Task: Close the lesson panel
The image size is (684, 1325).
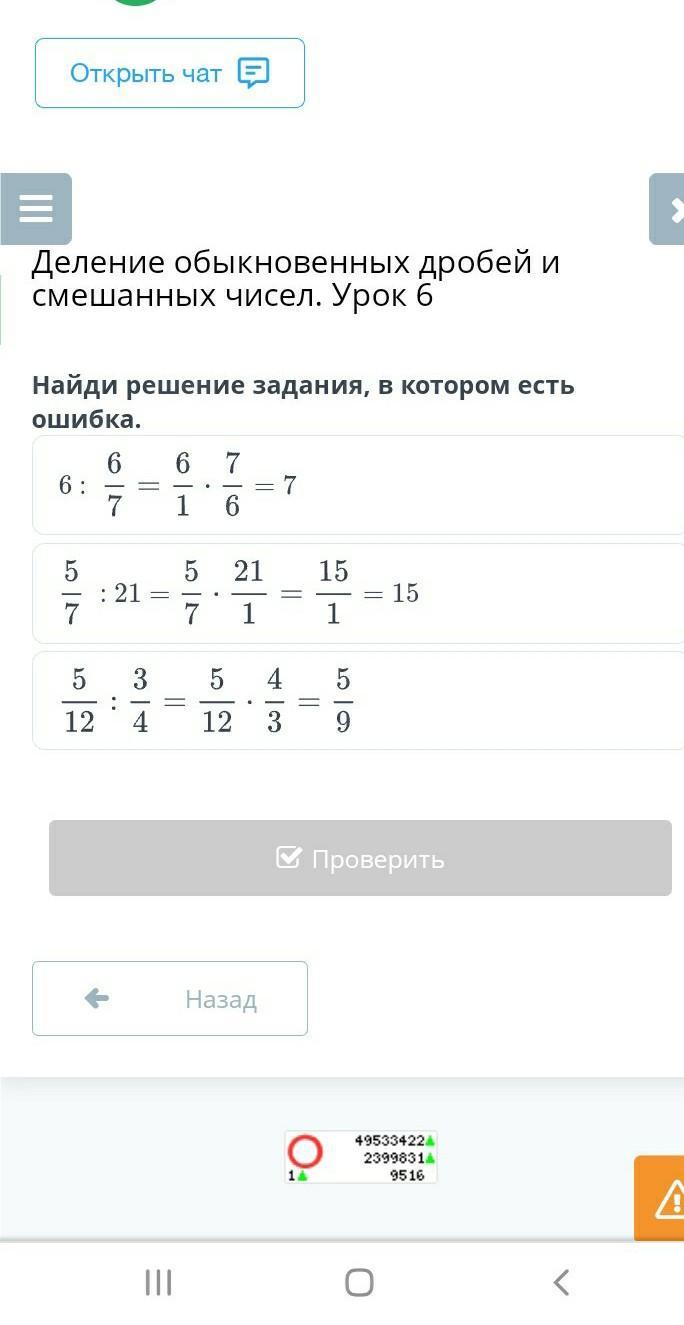Action: coord(667,209)
